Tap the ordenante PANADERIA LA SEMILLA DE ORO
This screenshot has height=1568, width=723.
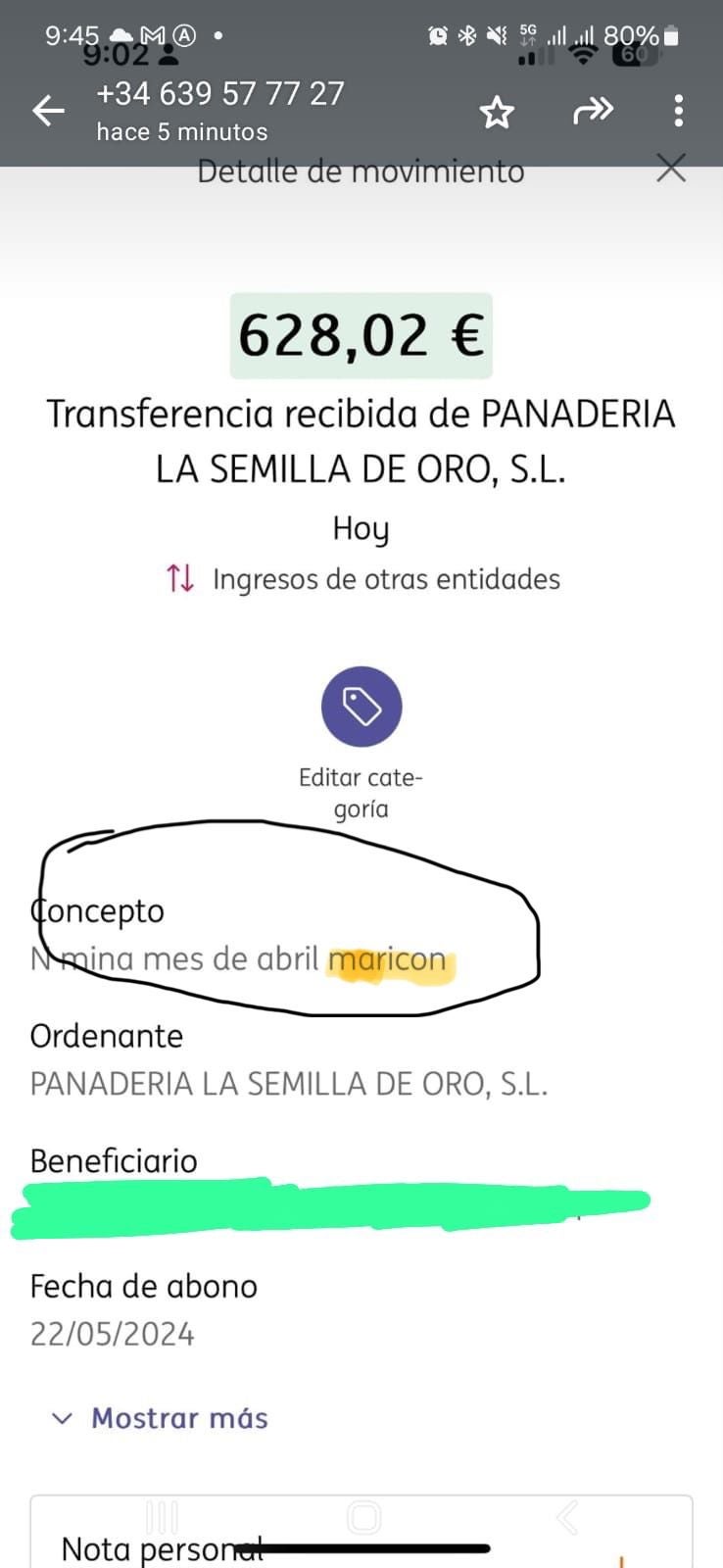click(x=289, y=1083)
